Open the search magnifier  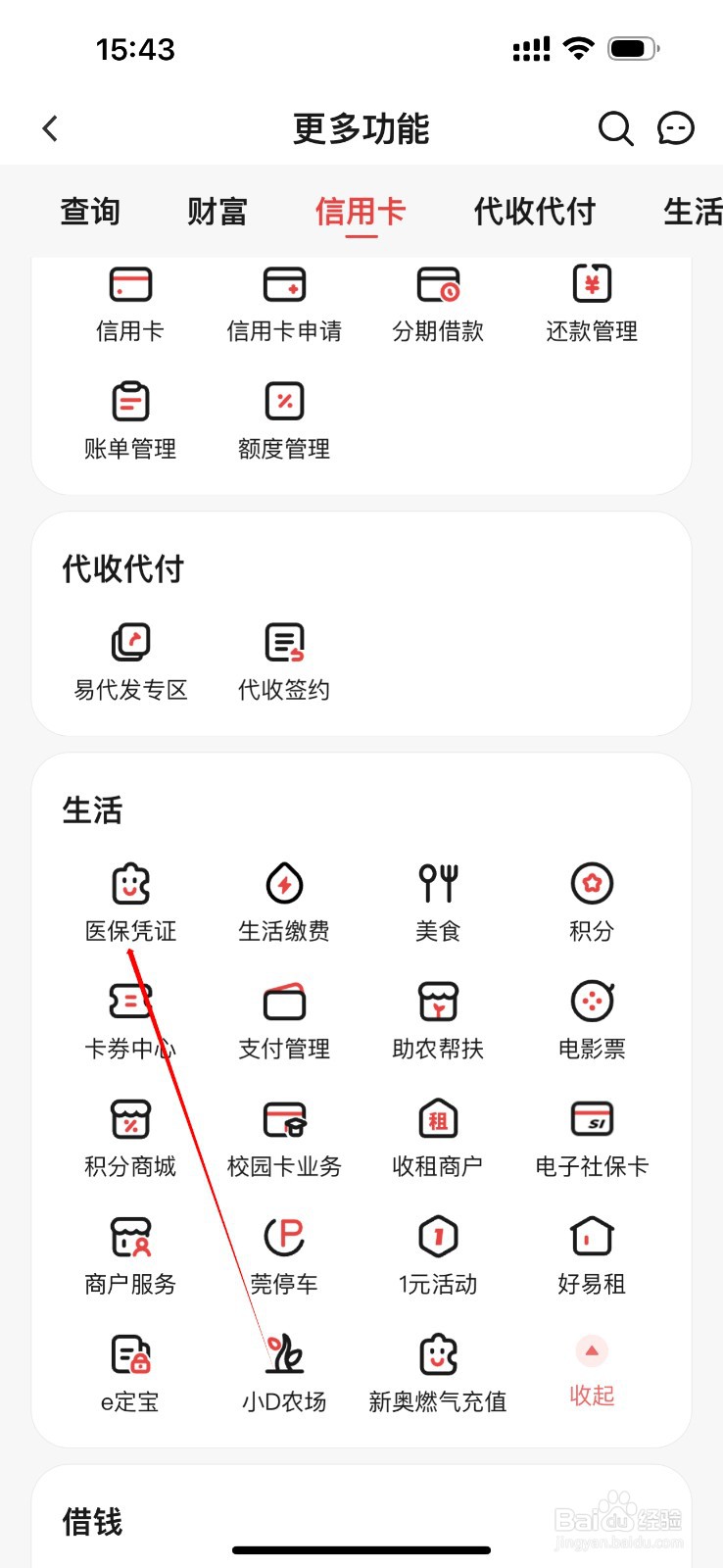[615, 128]
